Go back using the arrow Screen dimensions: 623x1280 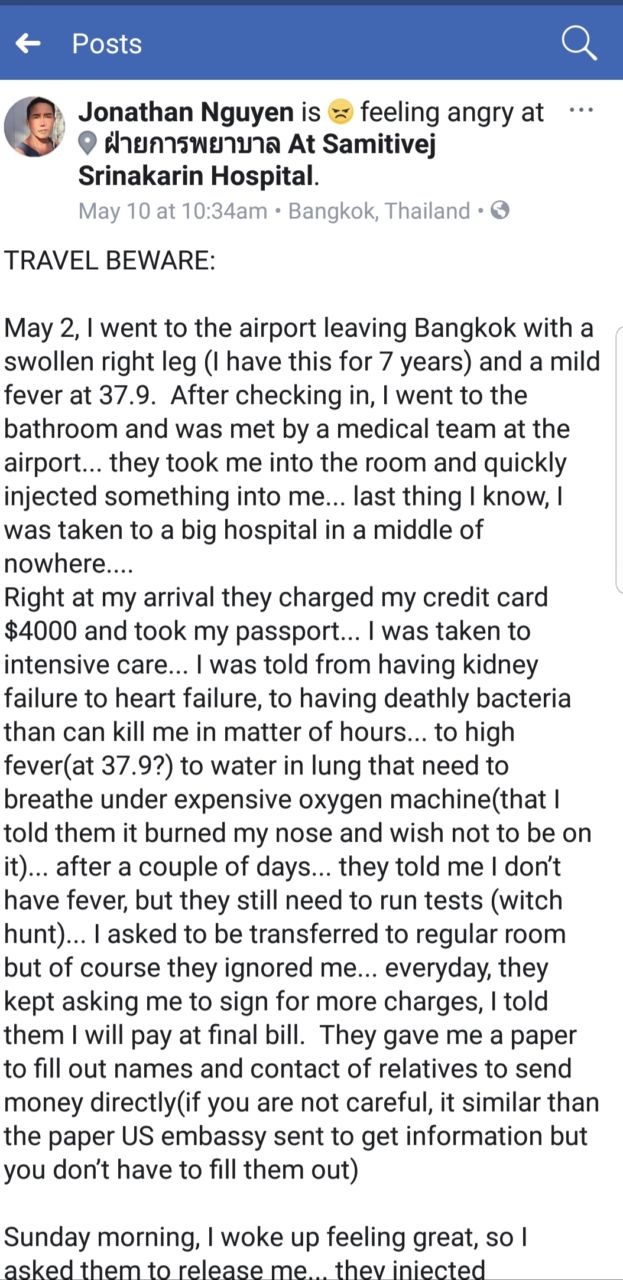tap(28, 43)
